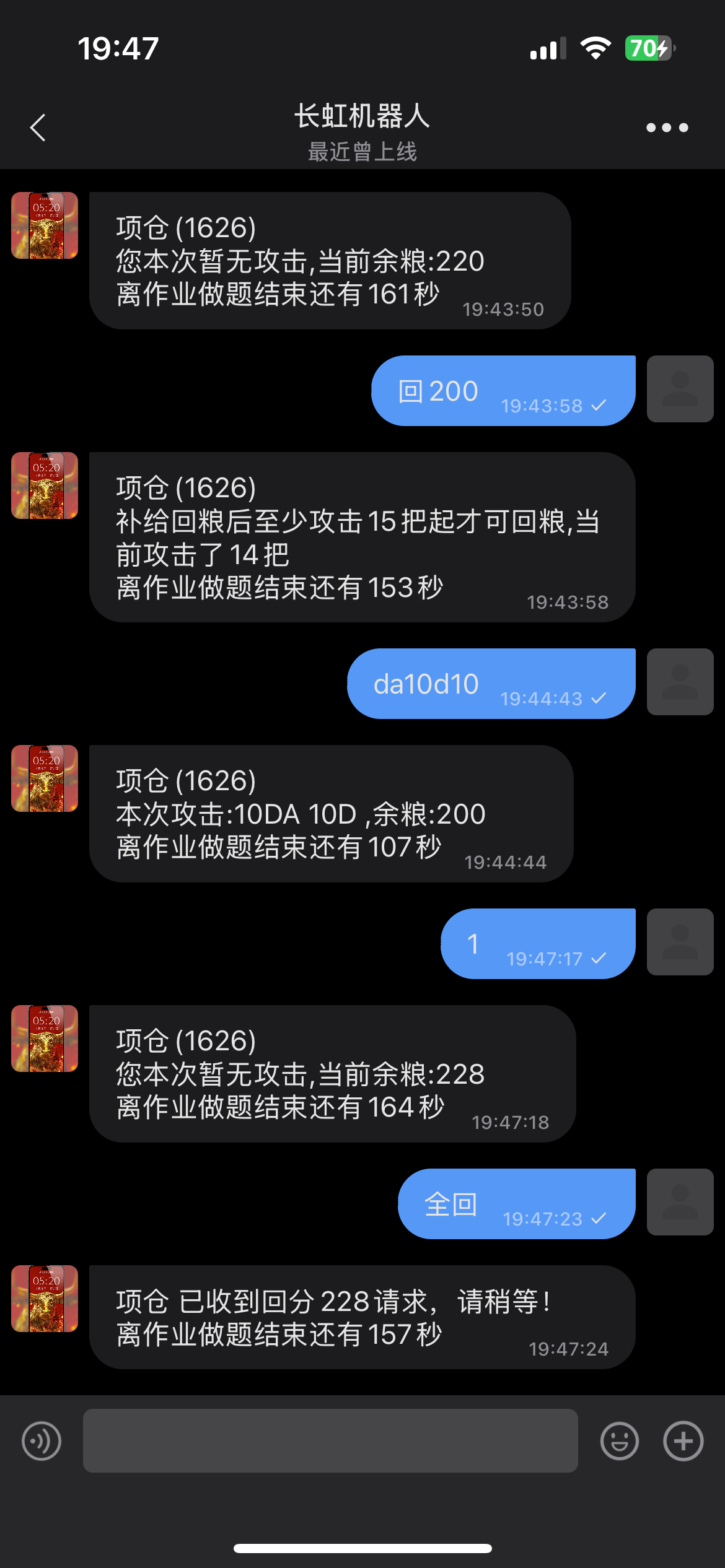The height and width of the screenshot is (1568, 725).
Task: Go back from the 长虹机器人 chat
Action: [38, 128]
